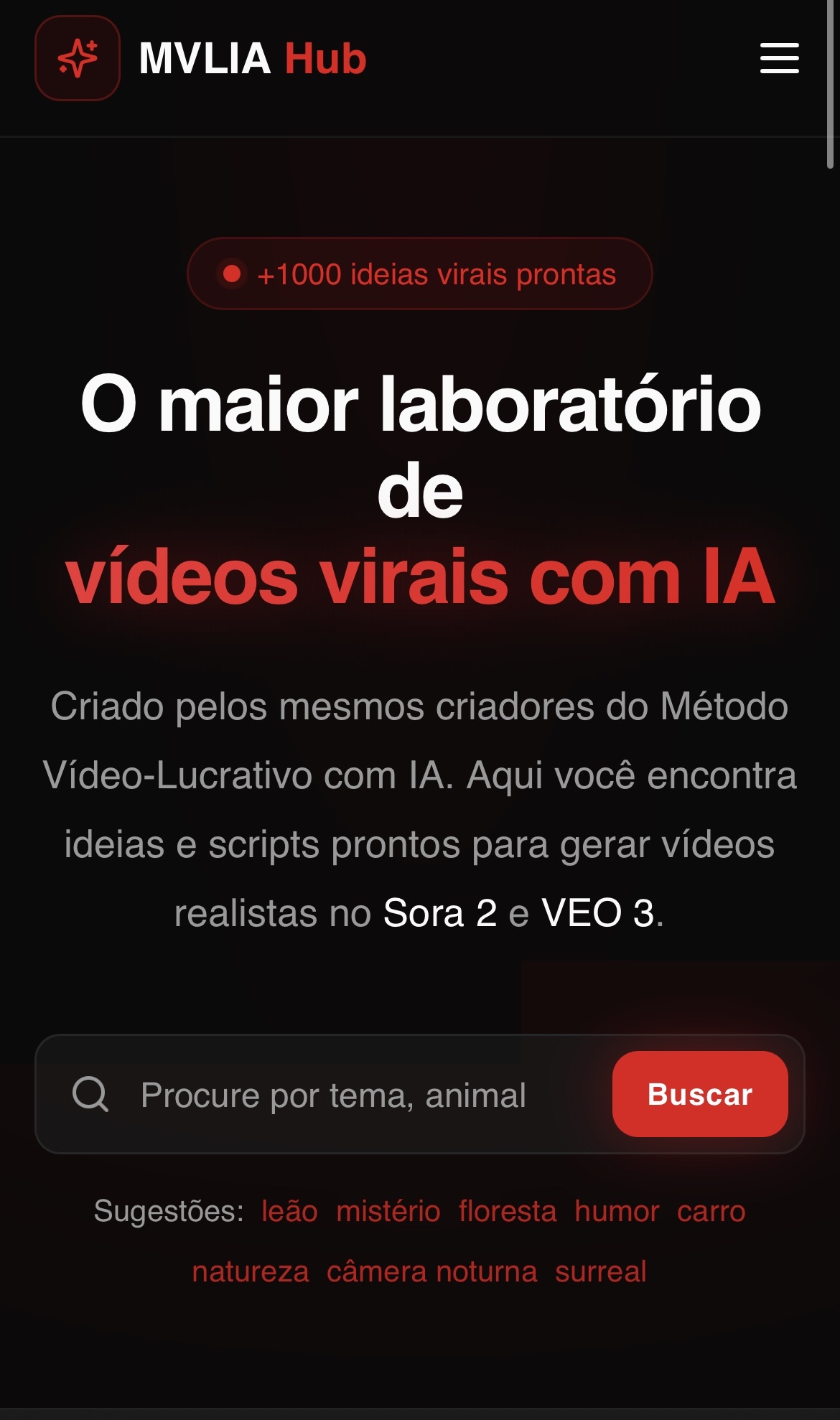Pick the floresta suggestion
Image resolution: width=840 pixels, height=1420 pixels.
pos(508,1211)
